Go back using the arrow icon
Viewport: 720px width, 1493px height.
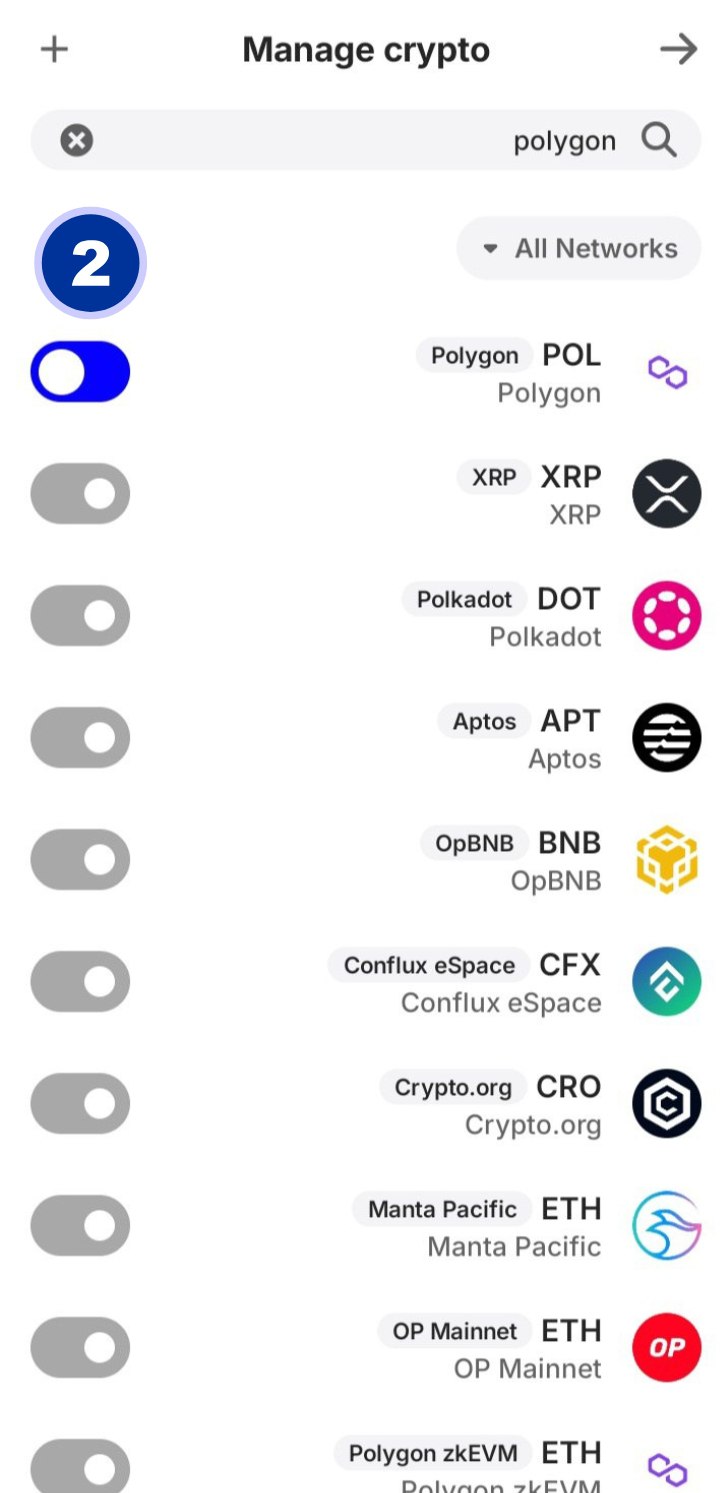pyautogui.click(x=678, y=50)
